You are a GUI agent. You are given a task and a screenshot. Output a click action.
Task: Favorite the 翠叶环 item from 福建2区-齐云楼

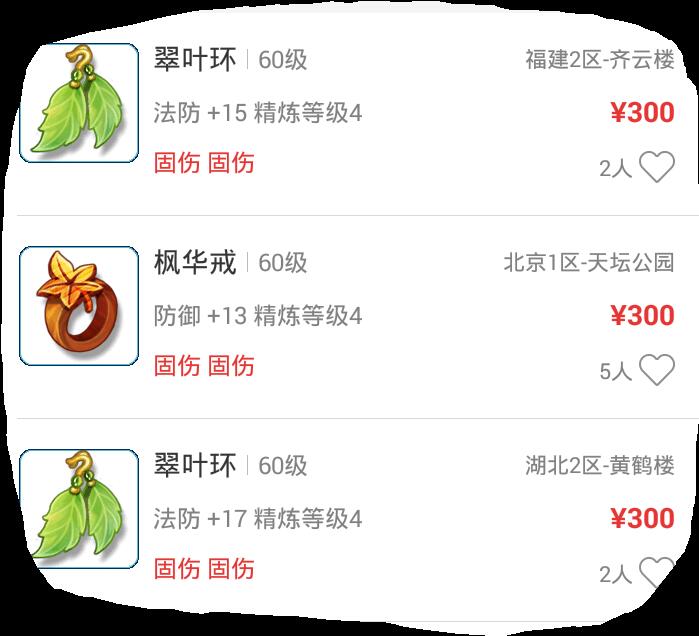click(x=656, y=167)
